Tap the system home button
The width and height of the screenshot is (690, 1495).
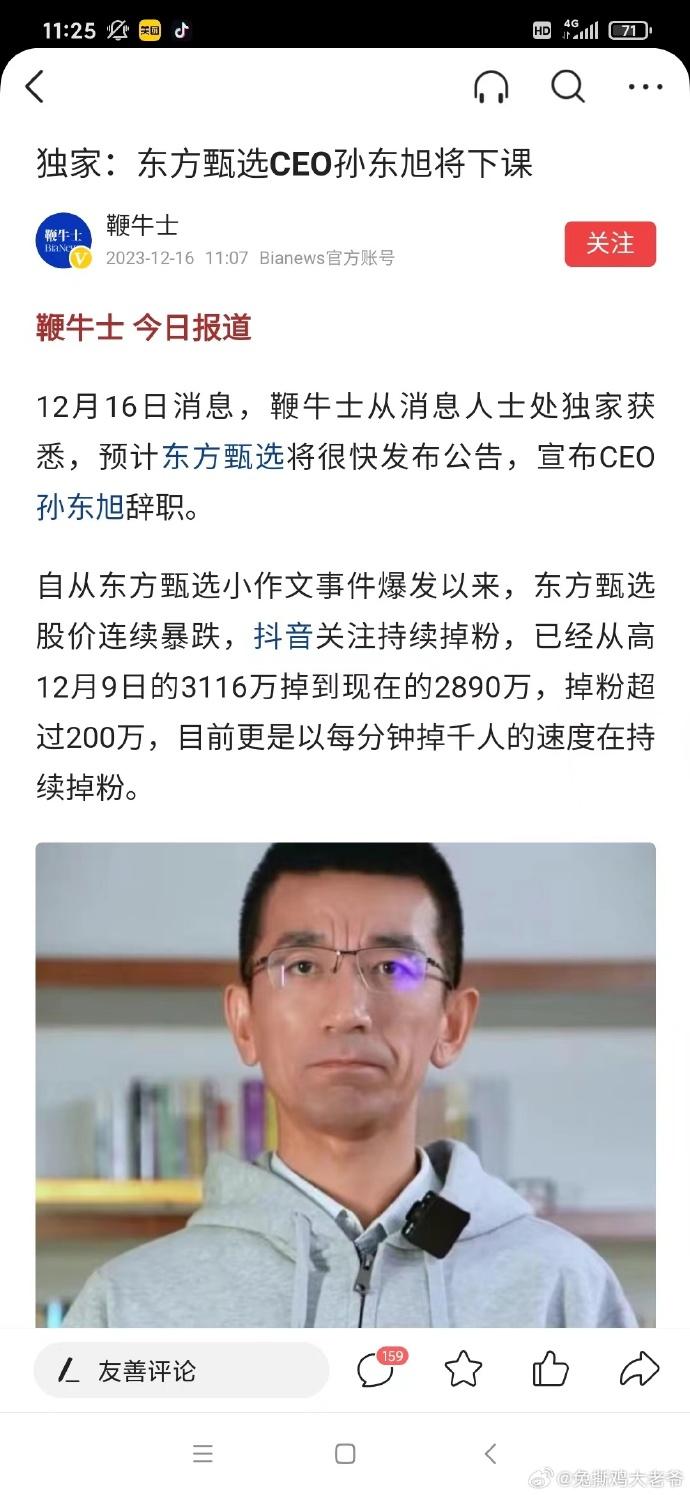345,1454
